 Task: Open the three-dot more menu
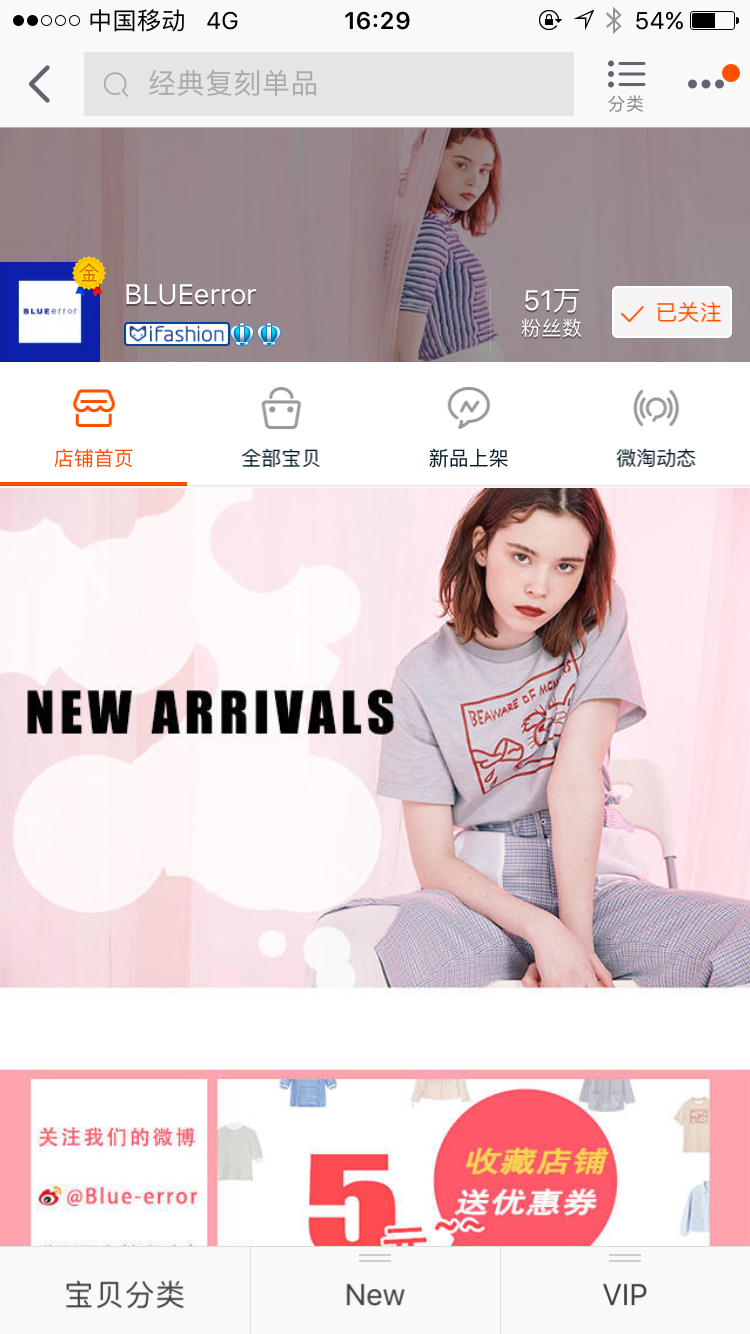point(708,84)
